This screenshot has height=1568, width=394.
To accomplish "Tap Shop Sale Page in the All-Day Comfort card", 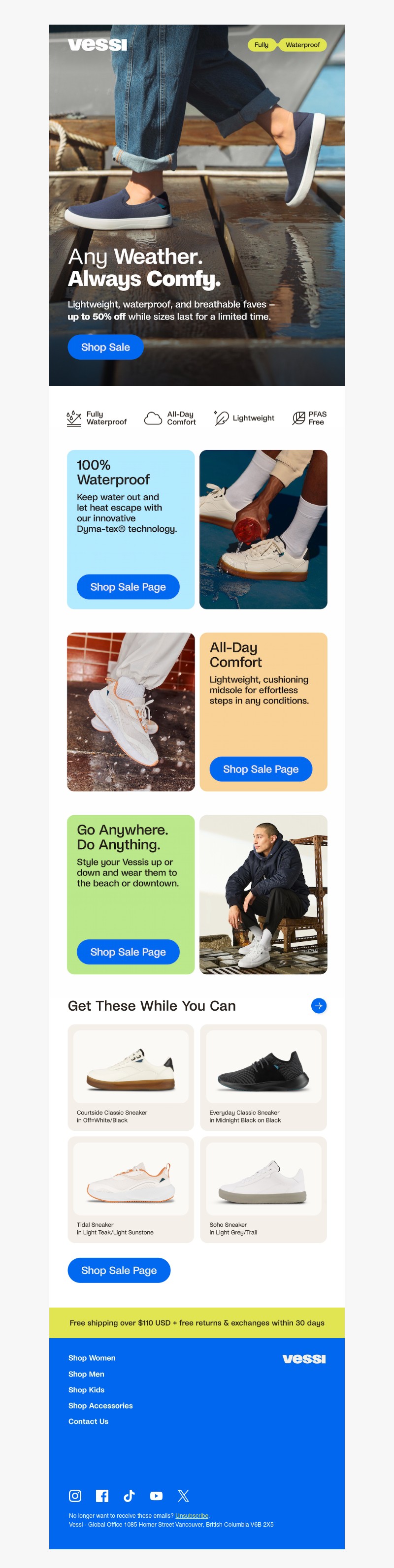I will (x=261, y=769).
